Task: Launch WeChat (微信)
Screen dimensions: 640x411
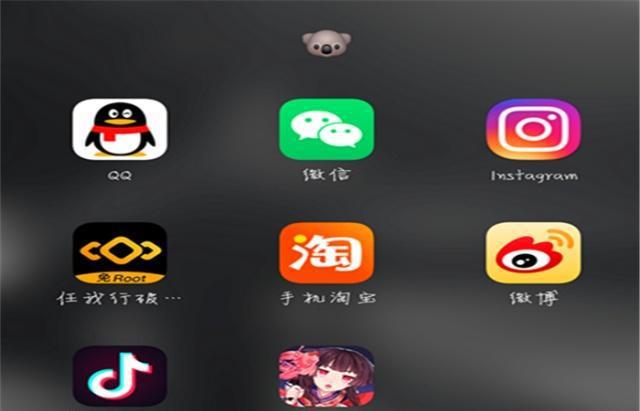Action: [x=326, y=129]
